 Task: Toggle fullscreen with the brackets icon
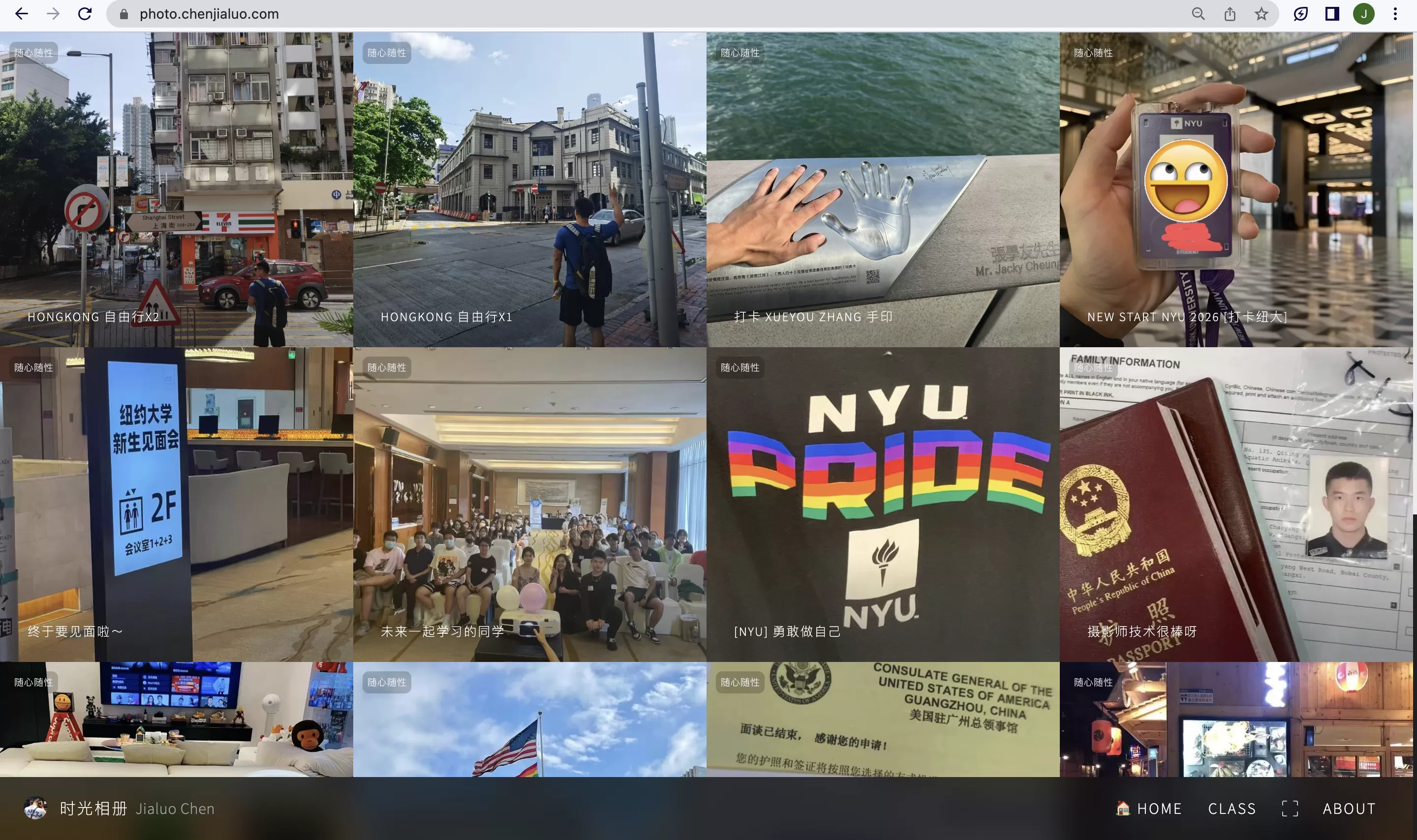[1290, 809]
